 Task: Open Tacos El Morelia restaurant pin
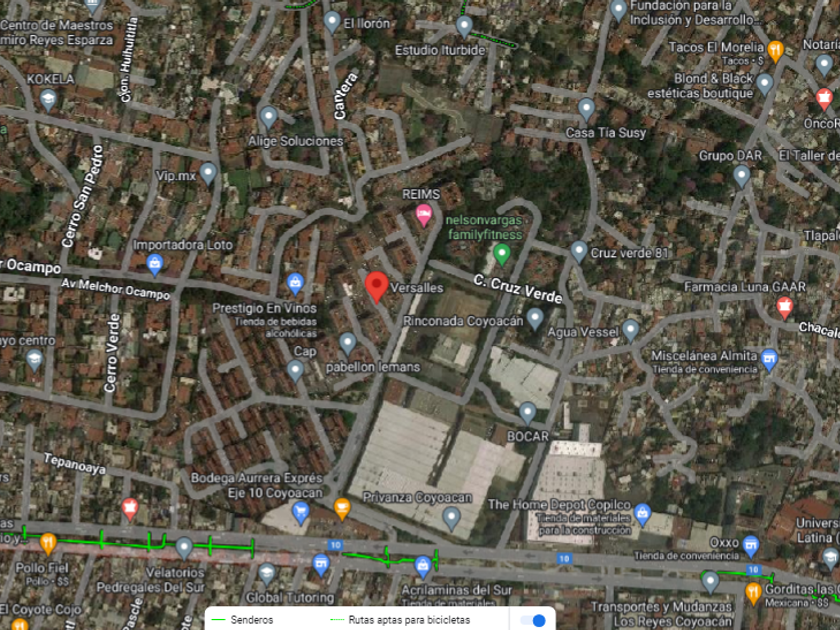click(x=775, y=51)
